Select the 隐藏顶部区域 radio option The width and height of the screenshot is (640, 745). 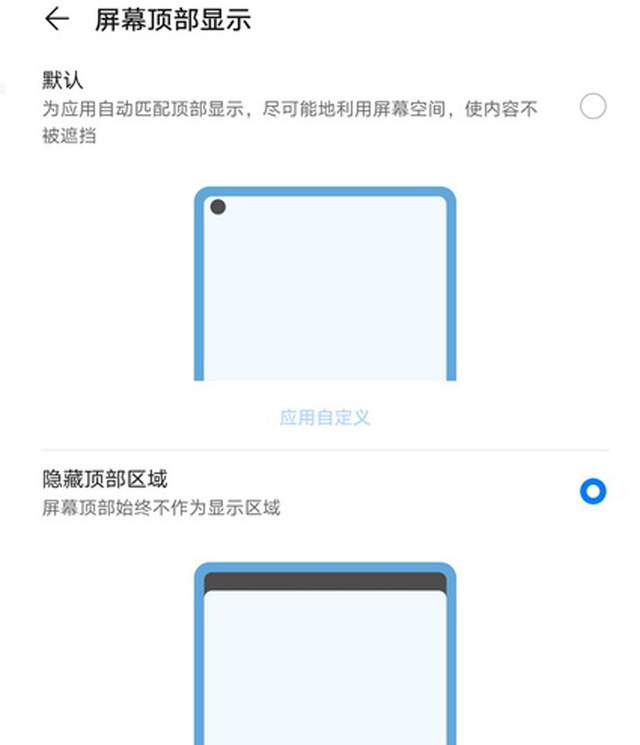tap(593, 491)
